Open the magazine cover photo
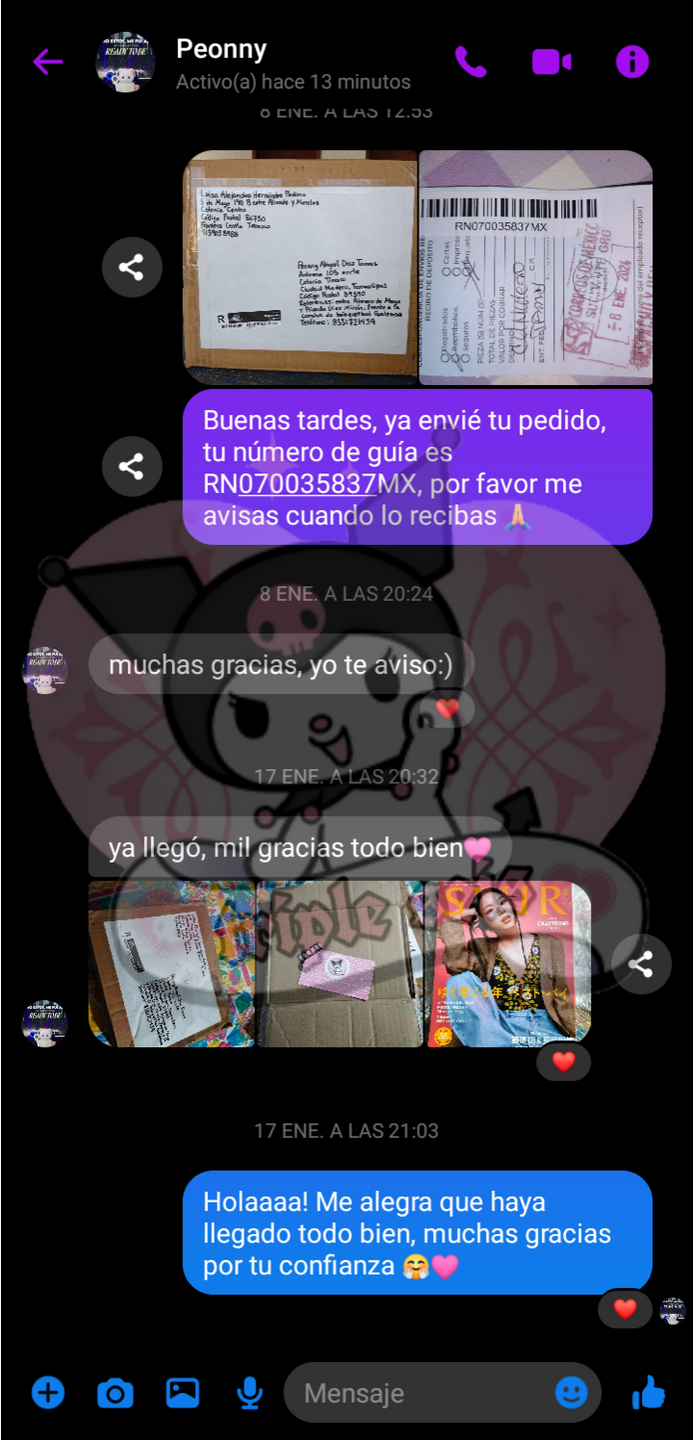The width and height of the screenshot is (693, 1440). [x=508, y=964]
